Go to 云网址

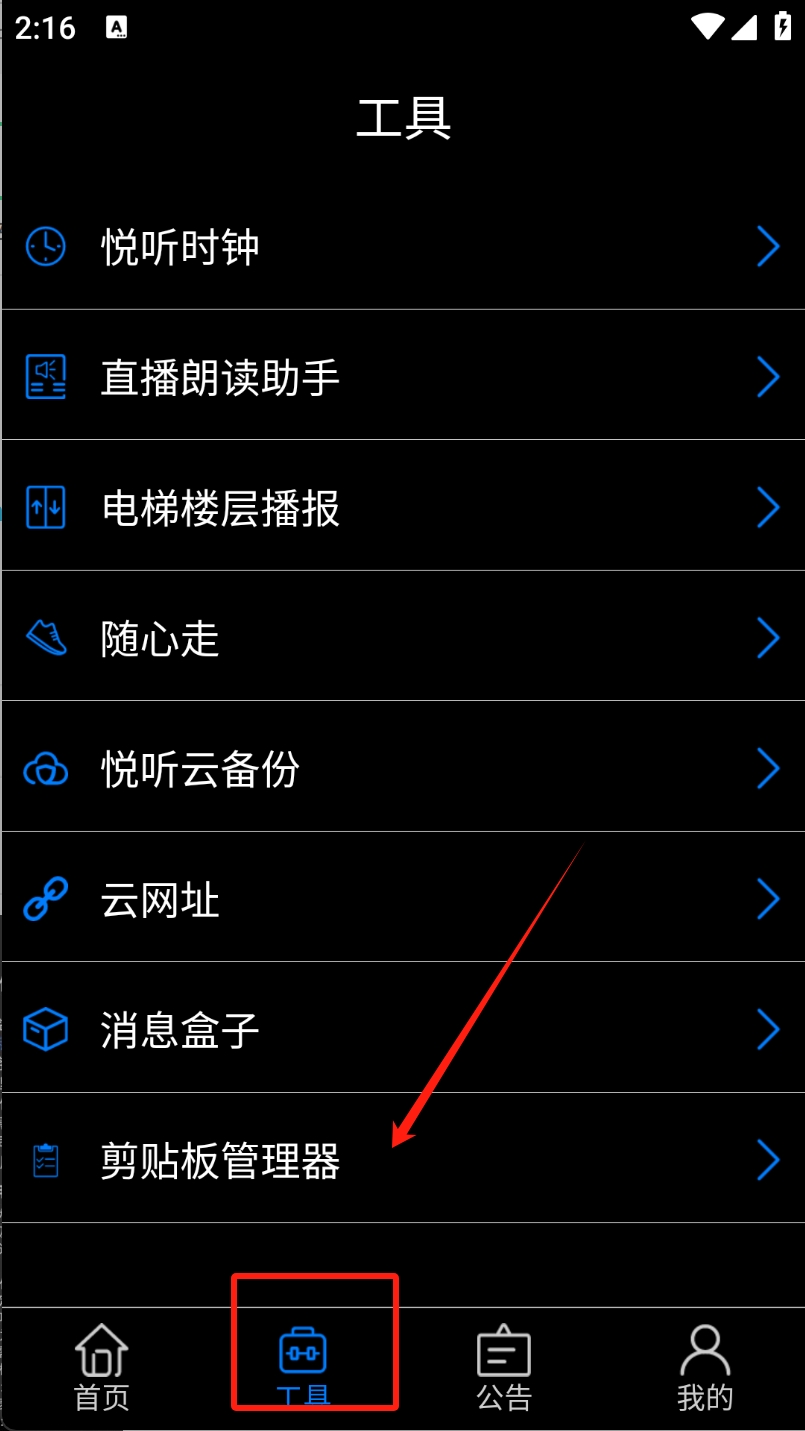coord(400,900)
